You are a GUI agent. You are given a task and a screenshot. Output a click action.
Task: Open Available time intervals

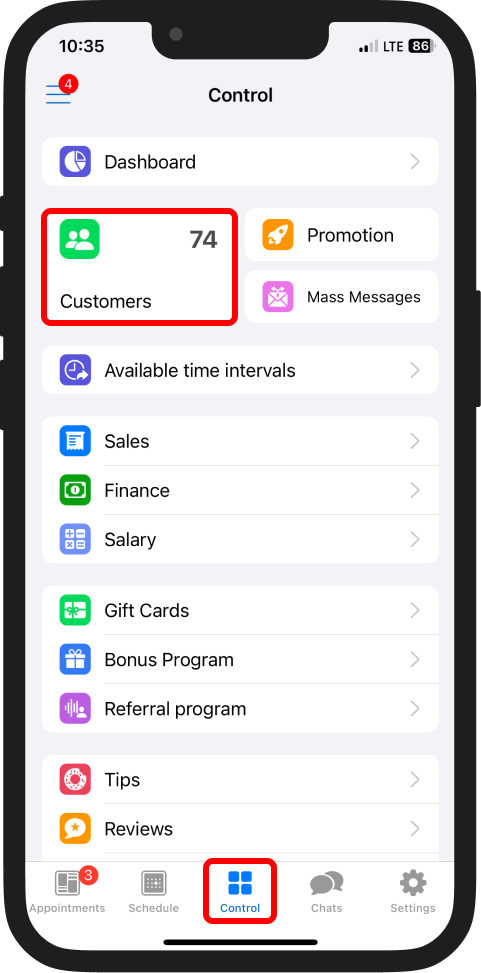point(240,370)
